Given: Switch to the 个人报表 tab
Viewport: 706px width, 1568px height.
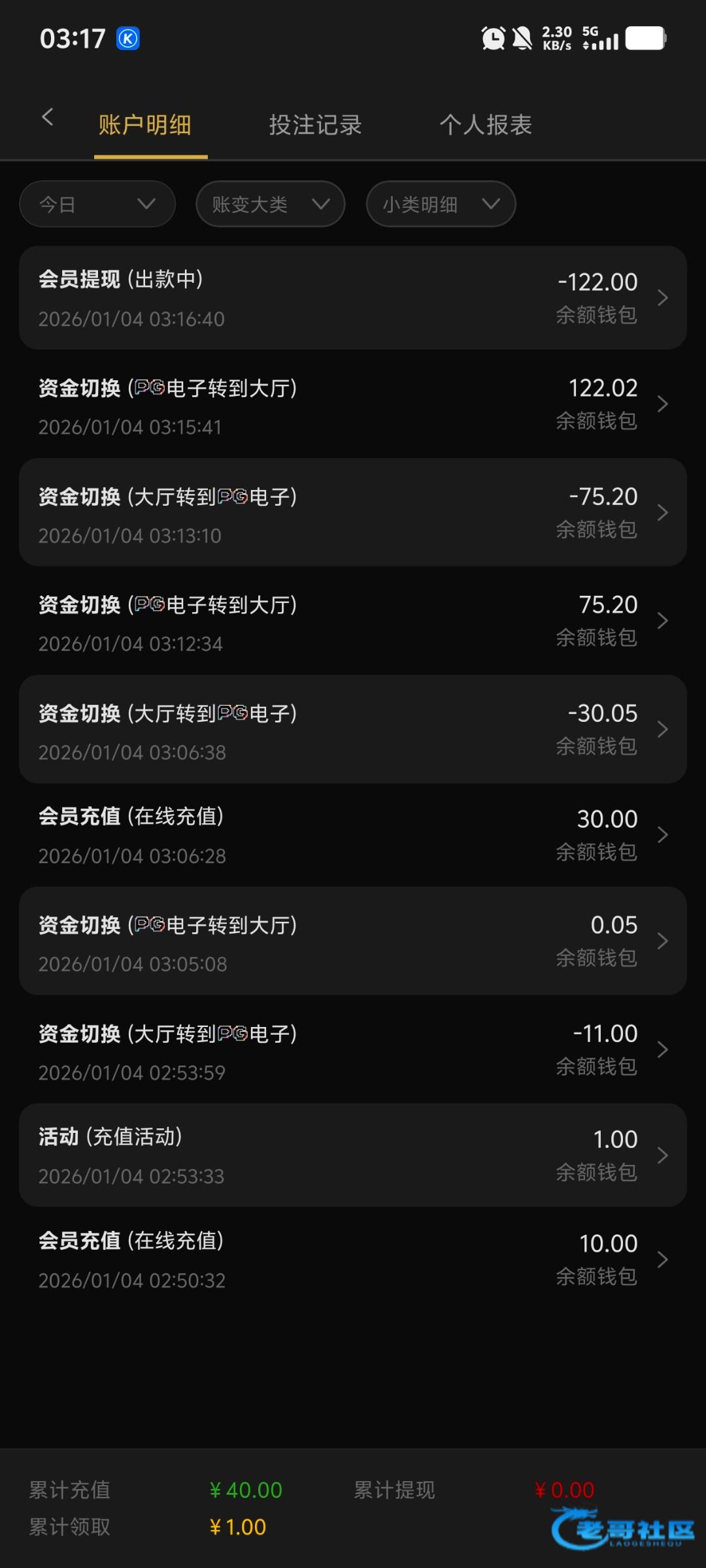Looking at the screenshot, I should pos(486,124).
